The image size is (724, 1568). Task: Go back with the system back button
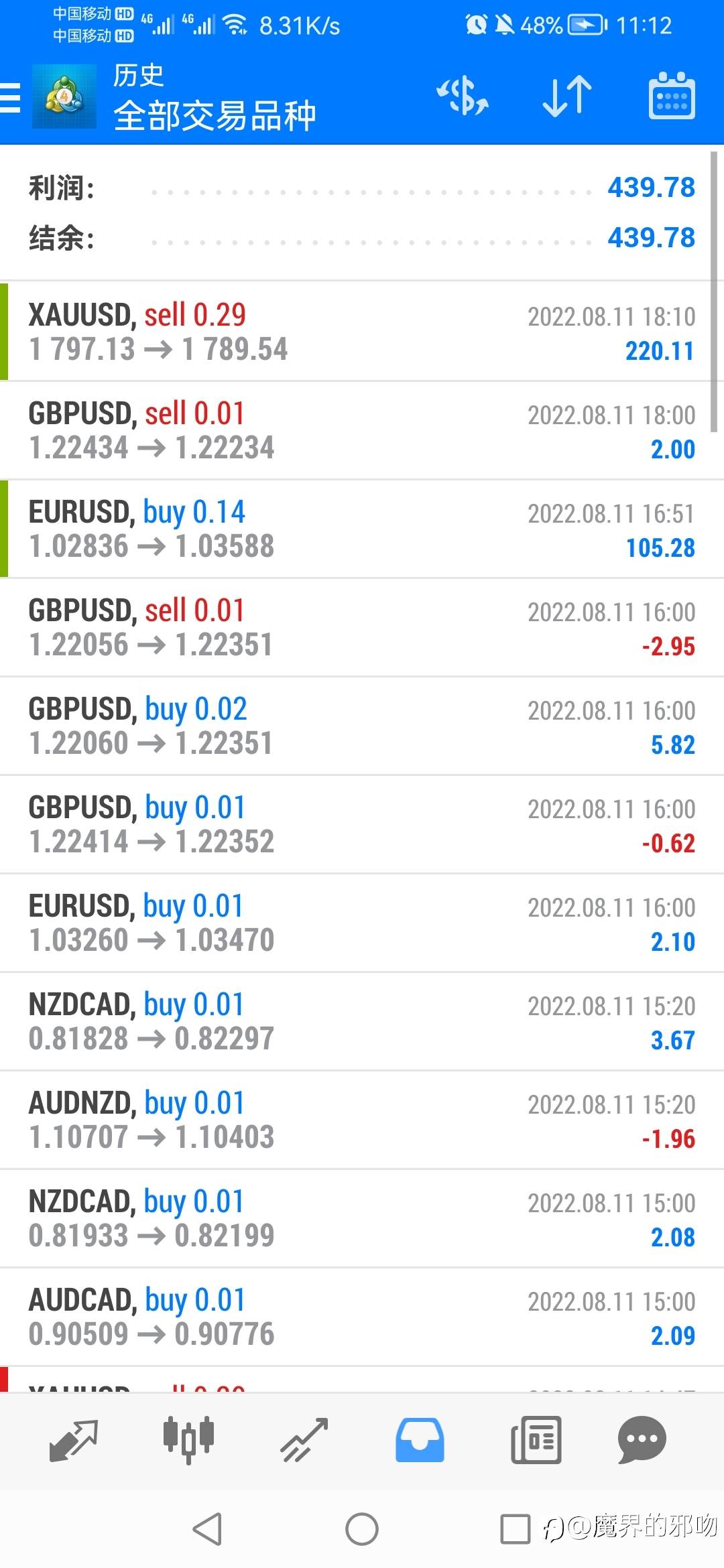(x=208, y=1529)
